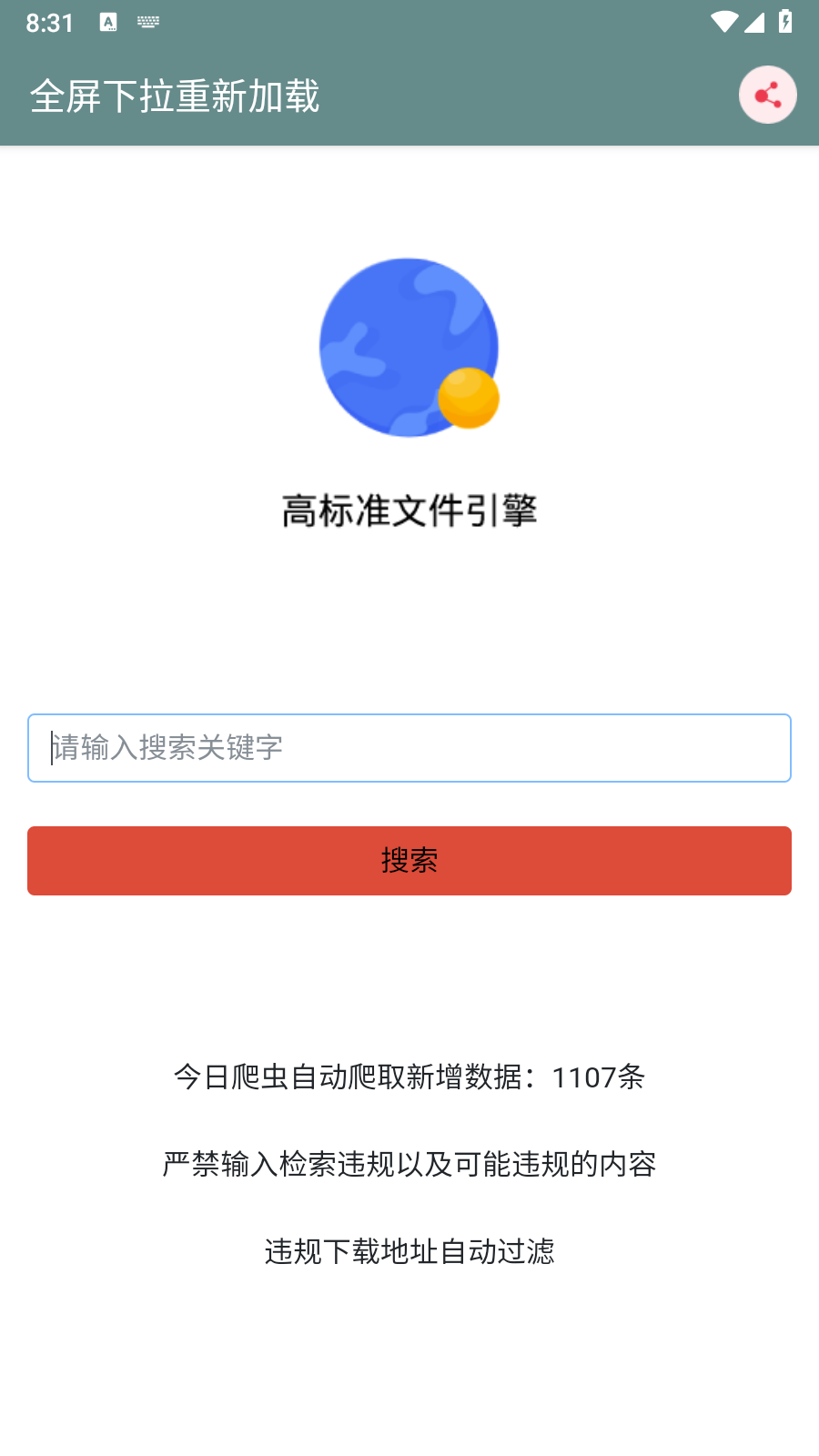This screenshot has width=819, height=1456.
Task: Tap the 8:31 clock in status bar
Action: pyautogui.click(x=50, y=23)
